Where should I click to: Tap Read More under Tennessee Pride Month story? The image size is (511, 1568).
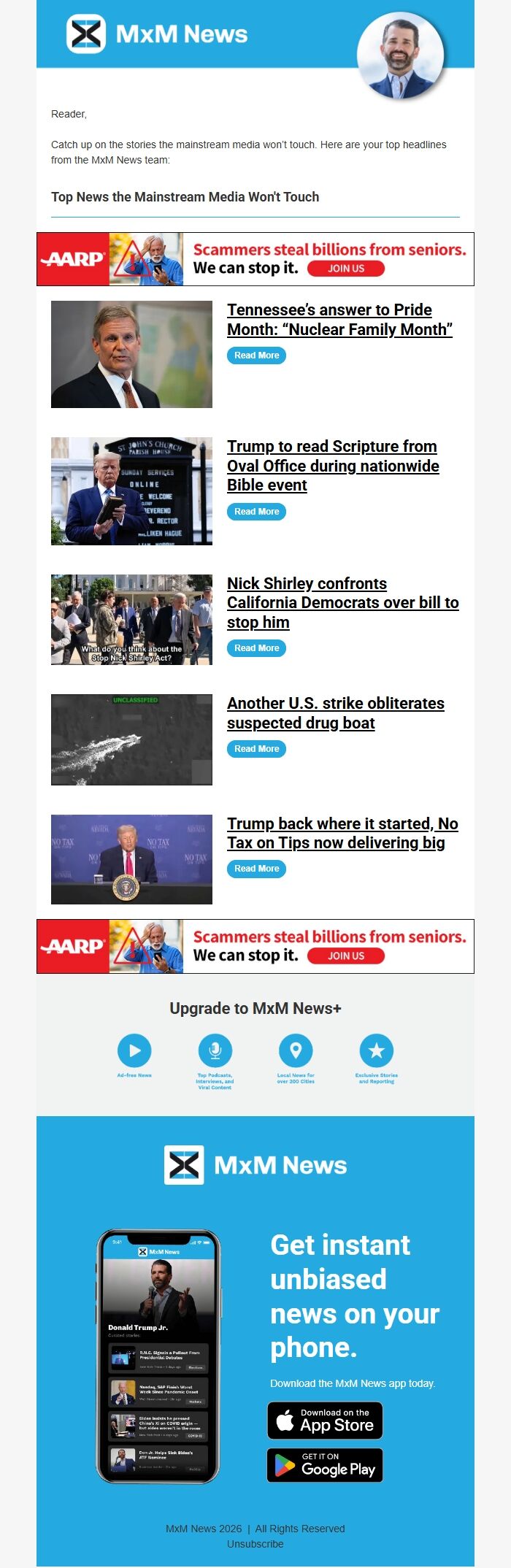256,356
